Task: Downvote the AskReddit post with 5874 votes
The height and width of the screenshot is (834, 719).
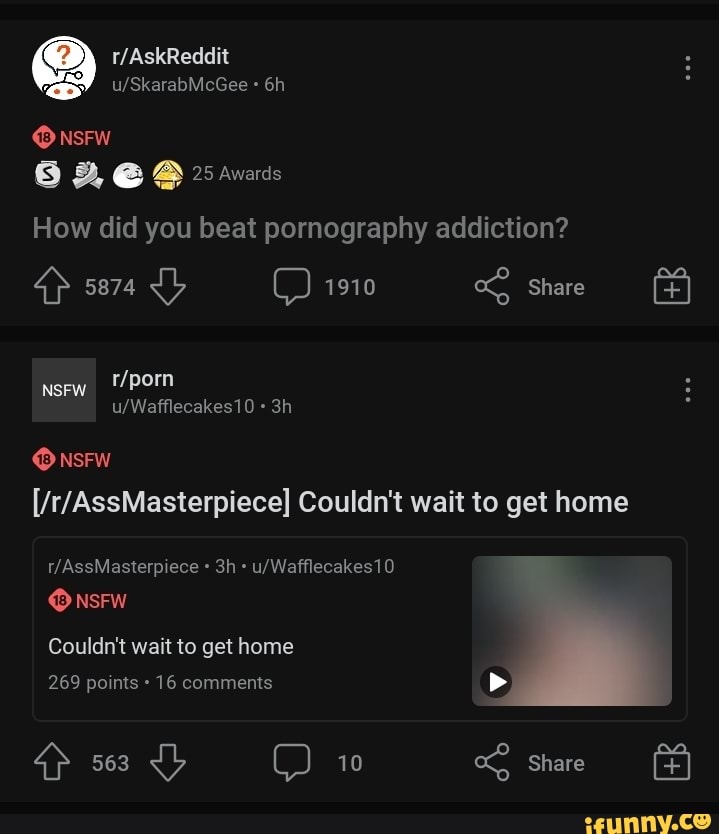Action: click(168, 288)
